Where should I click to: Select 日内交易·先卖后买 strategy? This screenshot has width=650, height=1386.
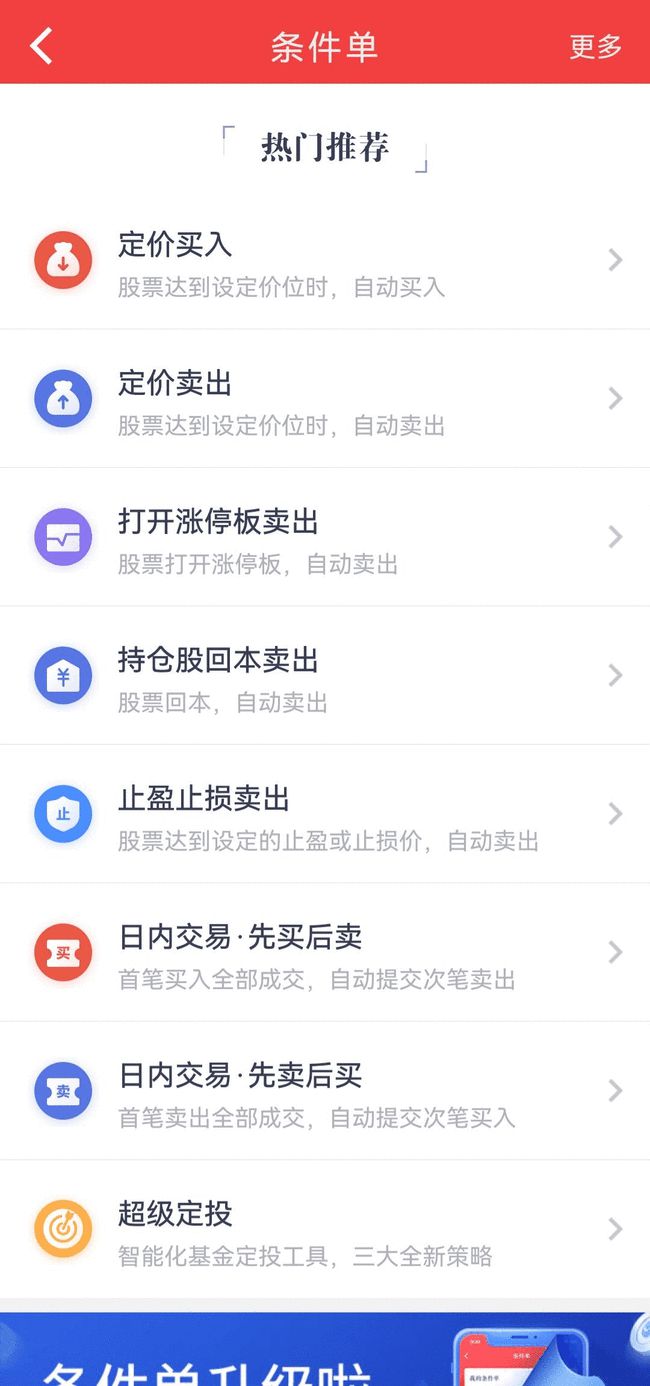[324, 1090]
